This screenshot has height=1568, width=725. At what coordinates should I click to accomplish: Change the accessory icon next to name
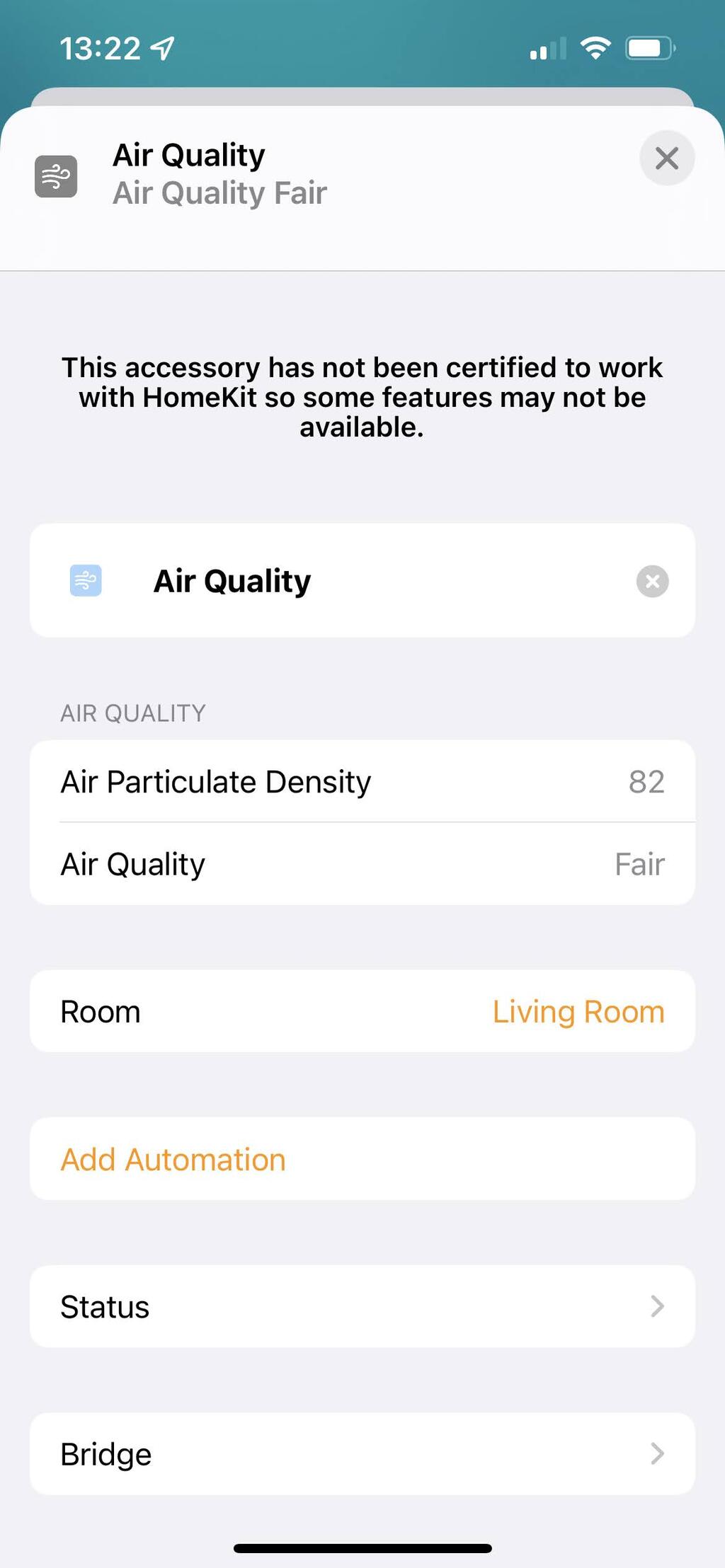[x=86, y=581]
